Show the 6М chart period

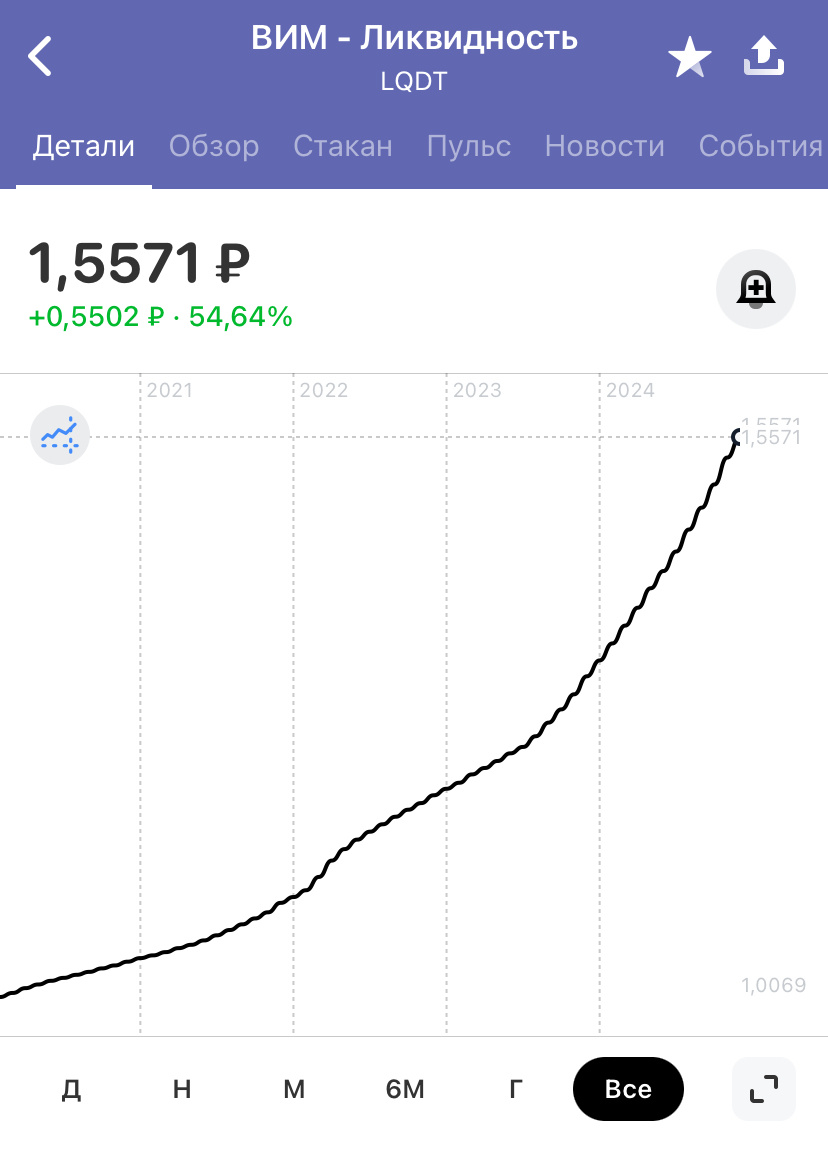pyautogui.click(x=405, y=1089)
